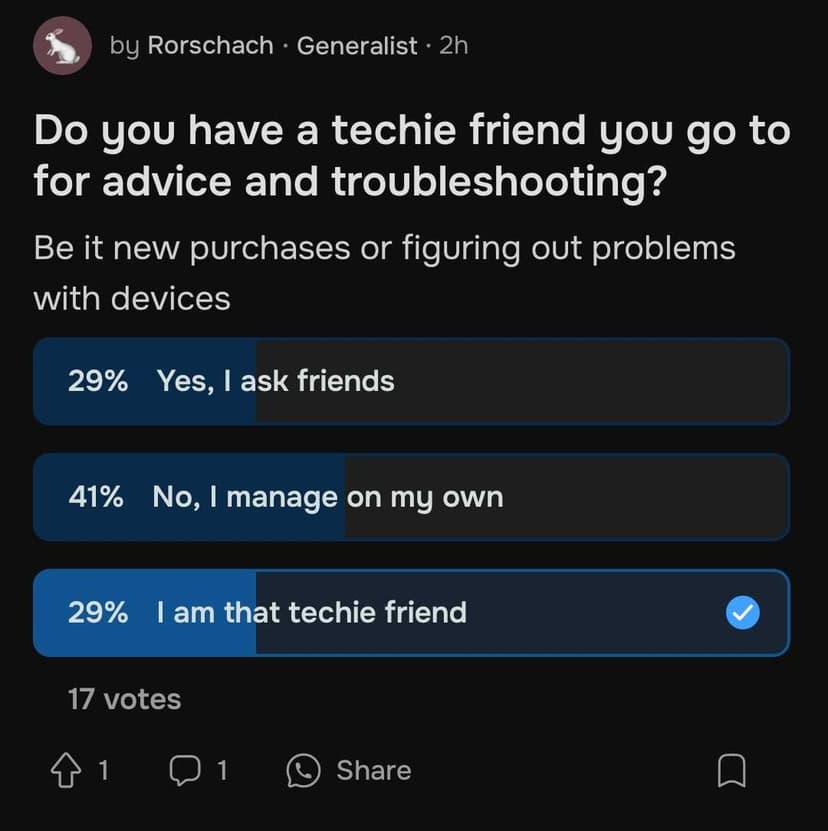Image resolution: width=828 pixels, height=831 pixels.
Task: Choose No, I manage on my own
Action: tap(411, 497)
